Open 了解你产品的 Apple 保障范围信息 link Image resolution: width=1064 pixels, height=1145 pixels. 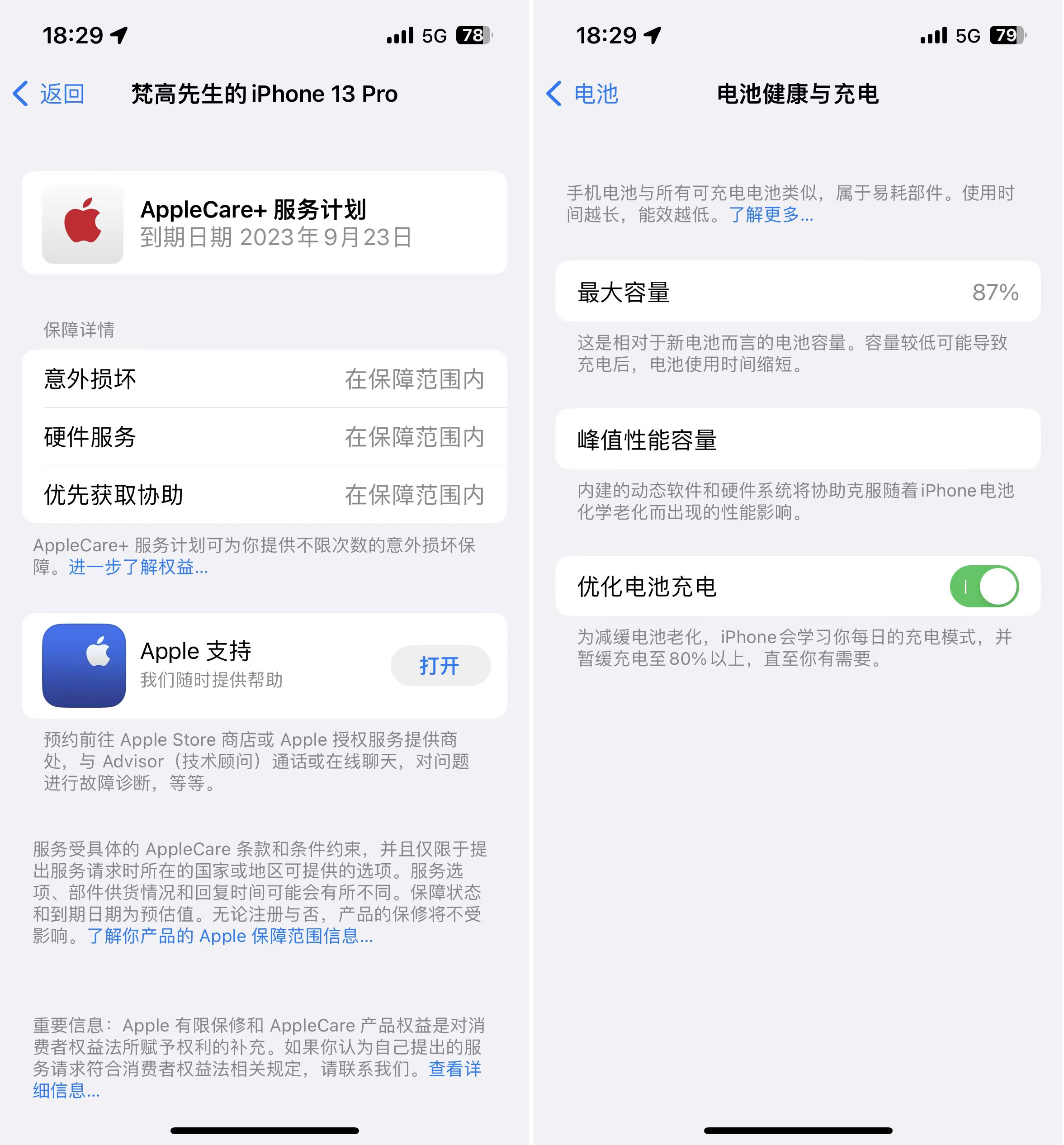click(x=230, y=936)
